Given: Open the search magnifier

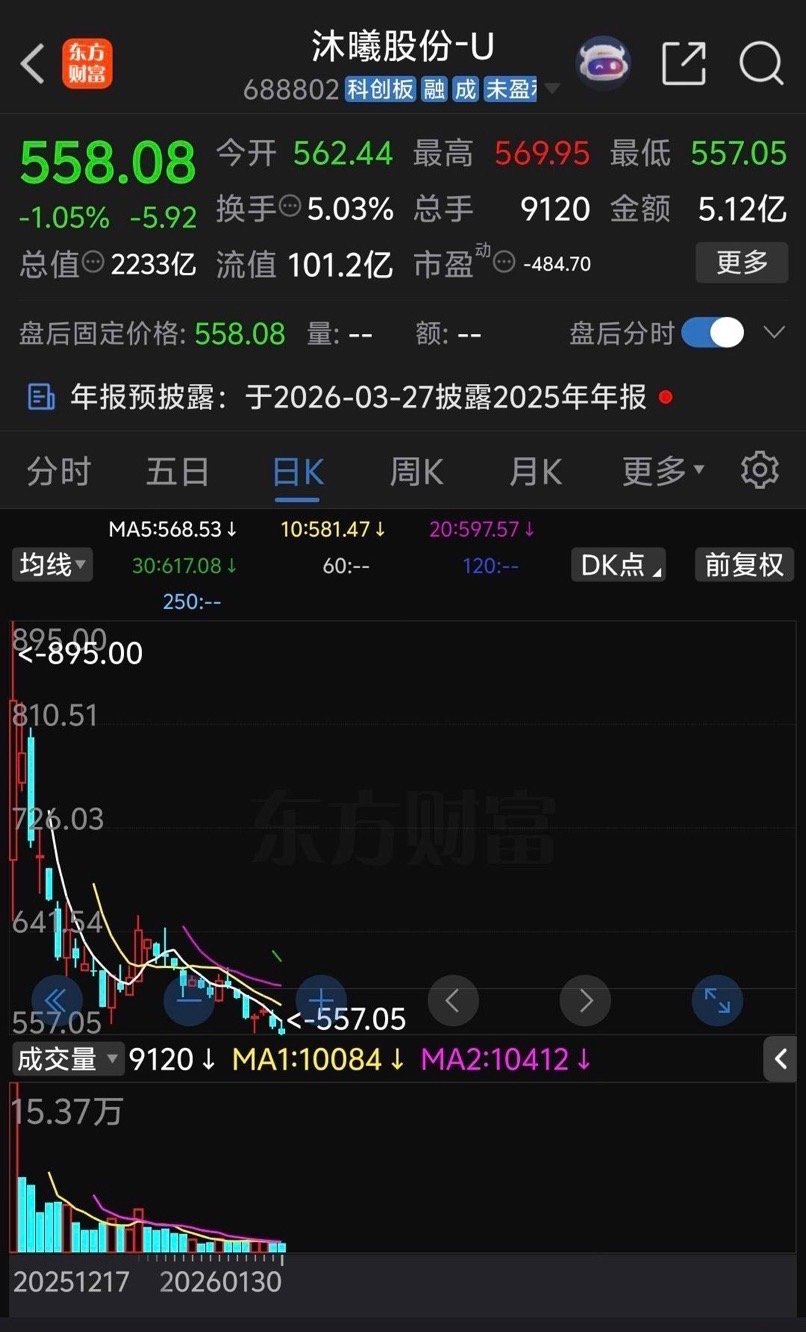Looking at the screenshot, I should click(761, 64).
